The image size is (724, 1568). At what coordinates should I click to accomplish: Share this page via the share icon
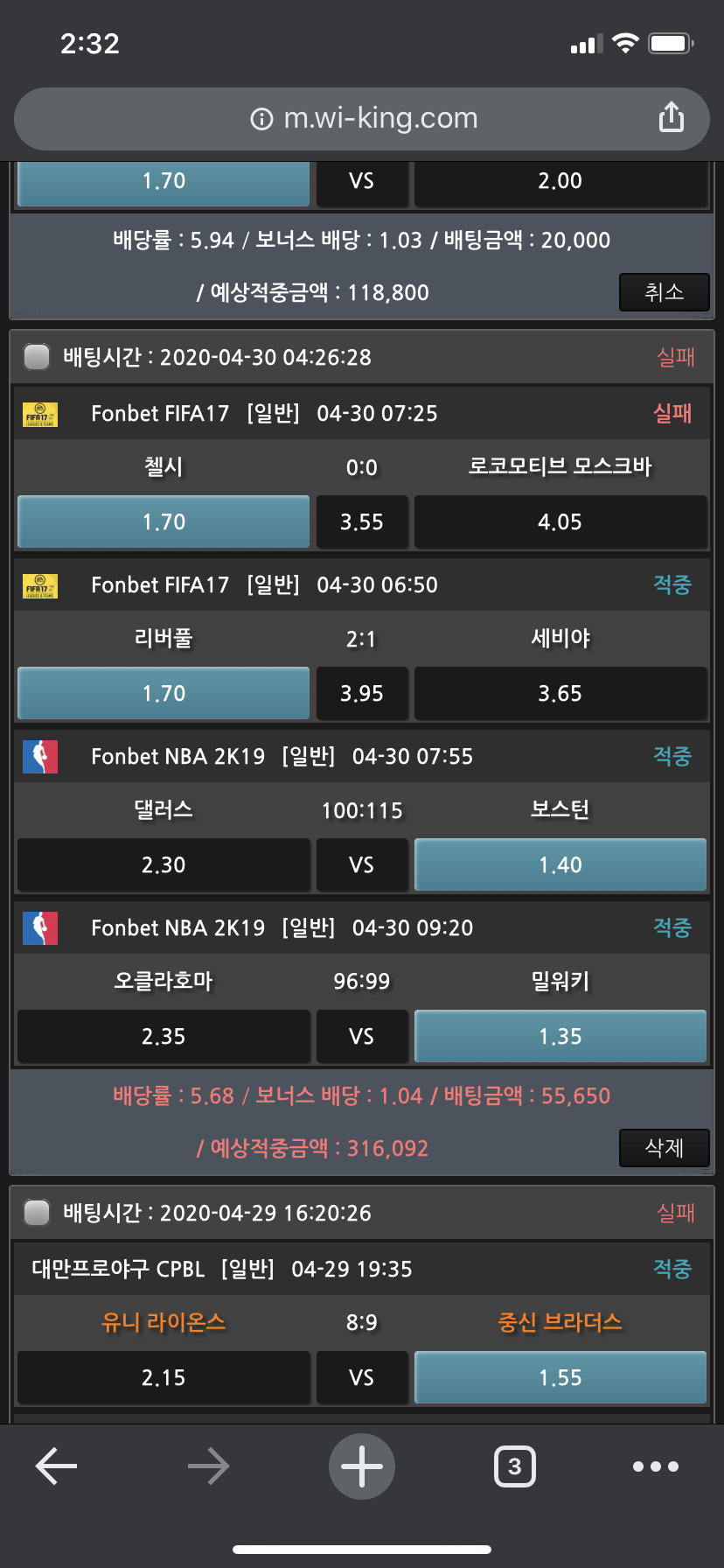(671, 117)
